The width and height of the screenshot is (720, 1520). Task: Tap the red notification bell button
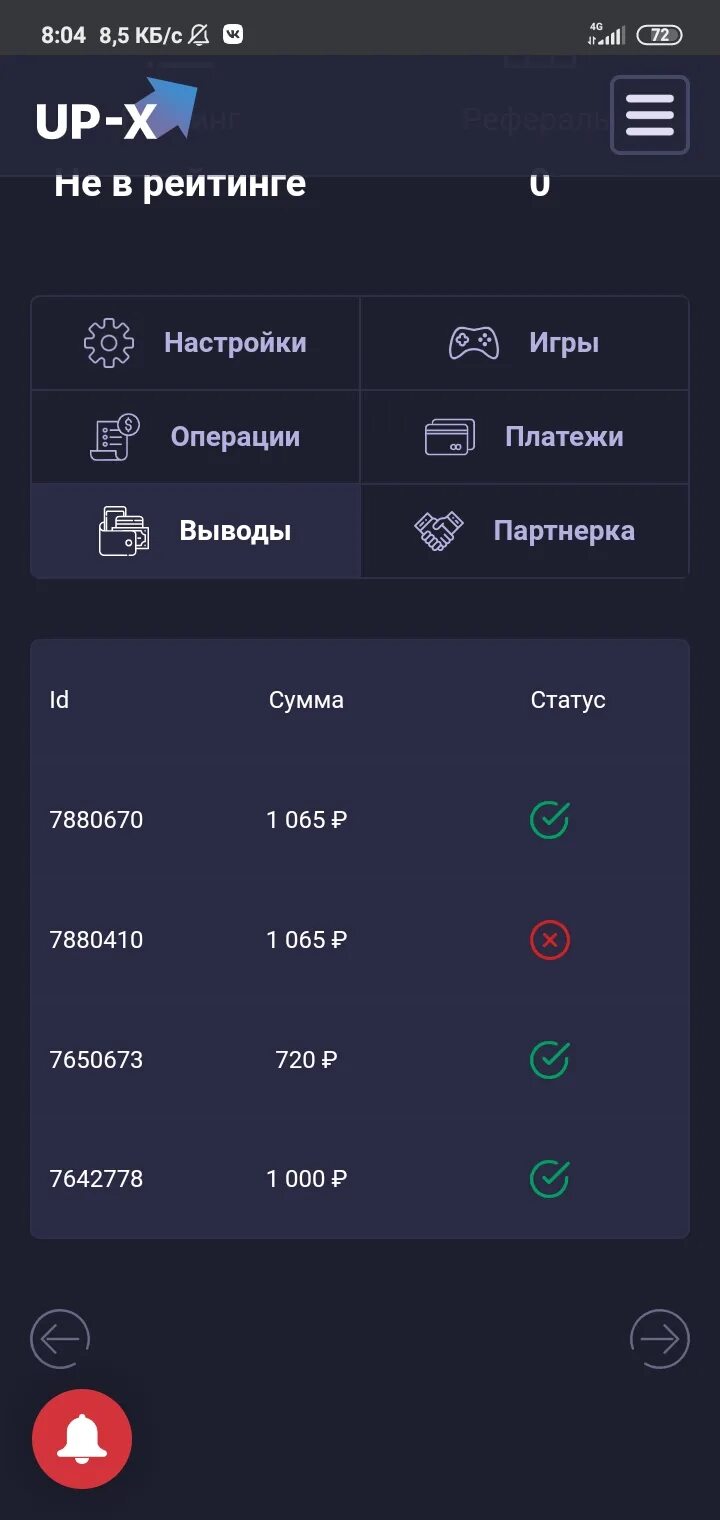pos(82,1439)
